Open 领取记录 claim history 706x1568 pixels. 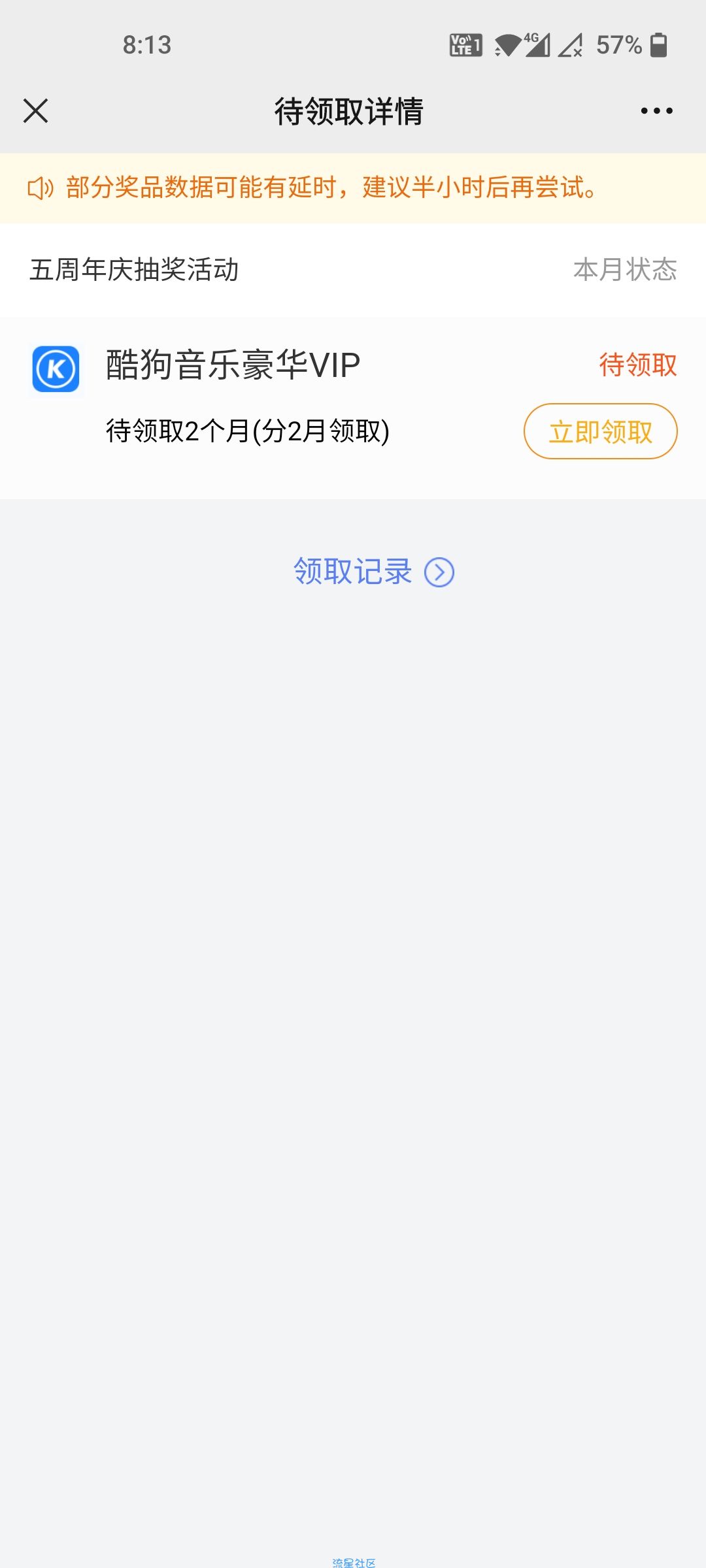point(373,572)
